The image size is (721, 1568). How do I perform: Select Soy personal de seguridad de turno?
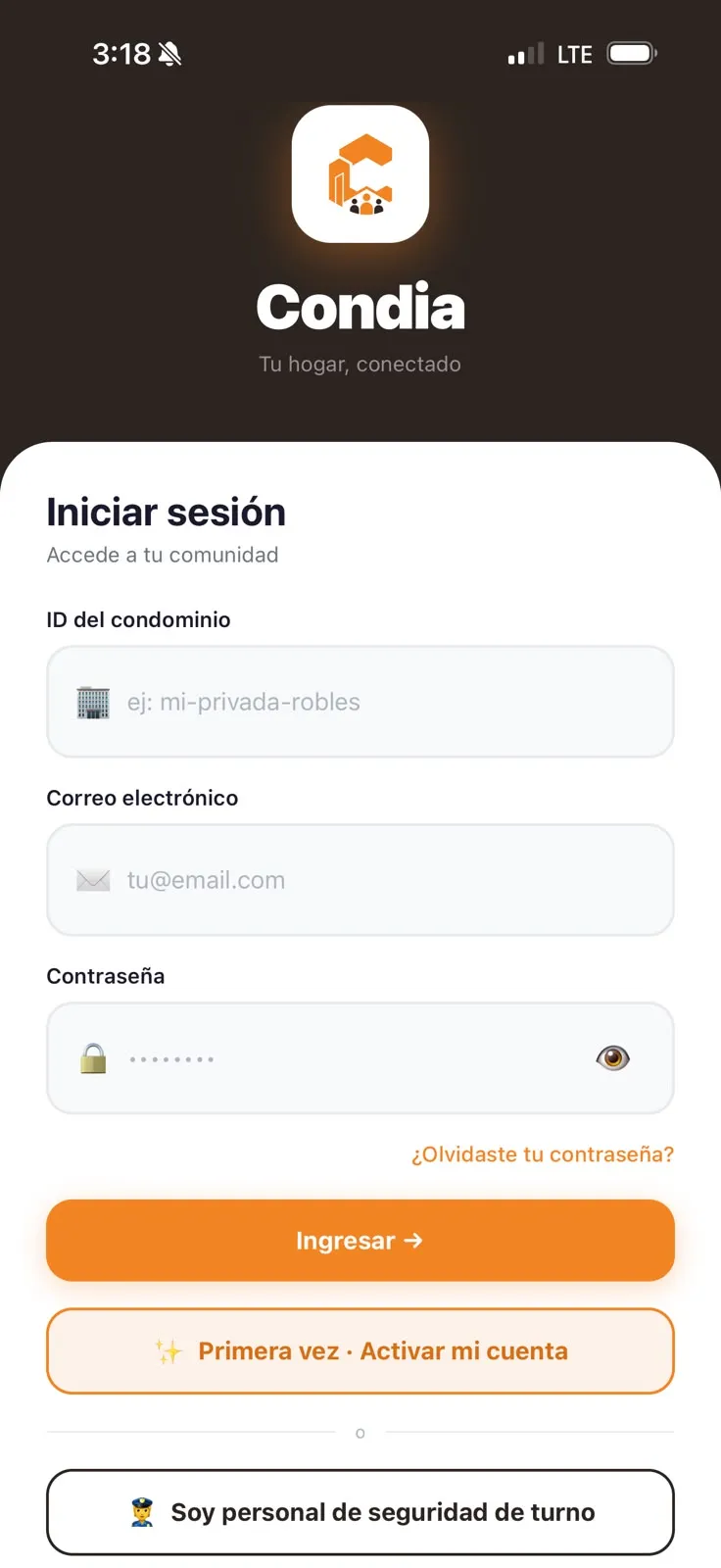pos(360,1512)
